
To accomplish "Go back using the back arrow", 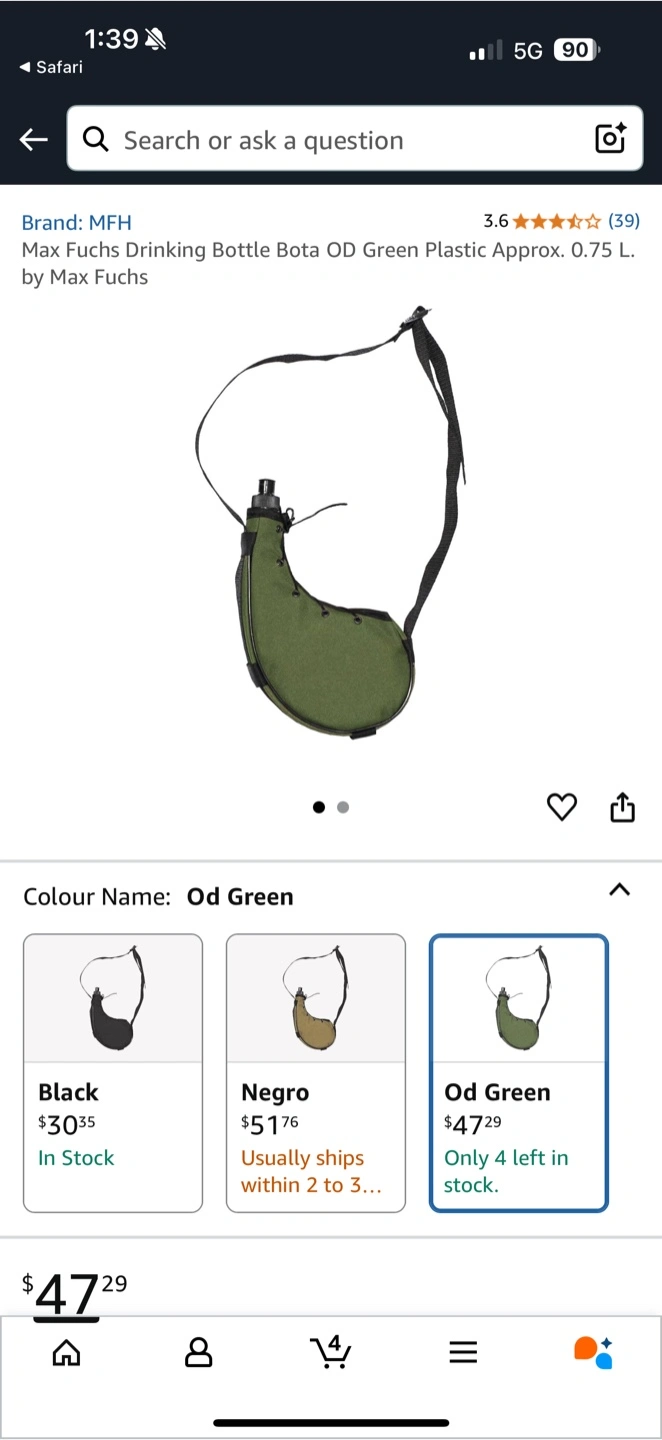I will (x=34, y=140).
